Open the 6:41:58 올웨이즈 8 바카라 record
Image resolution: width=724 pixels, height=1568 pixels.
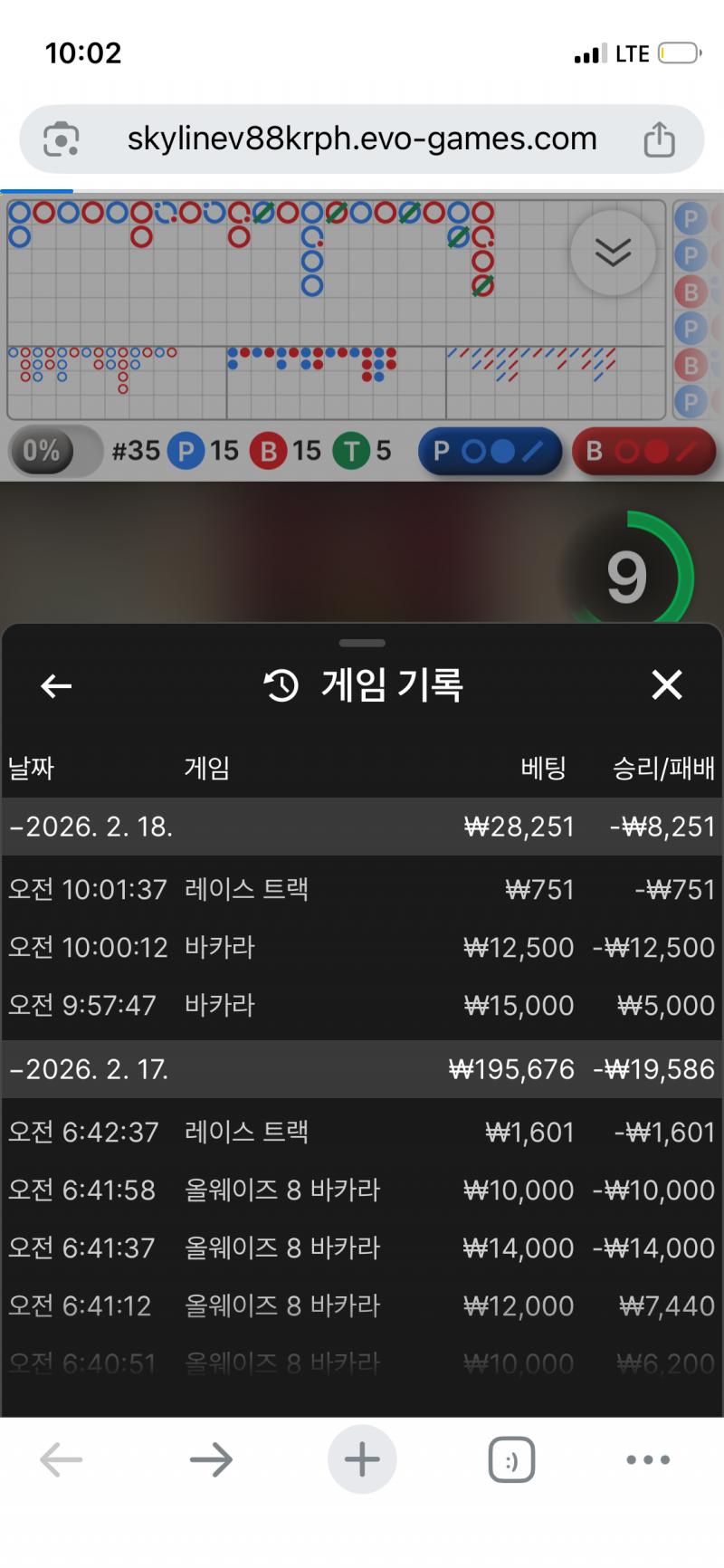(x=362, y=1190)
